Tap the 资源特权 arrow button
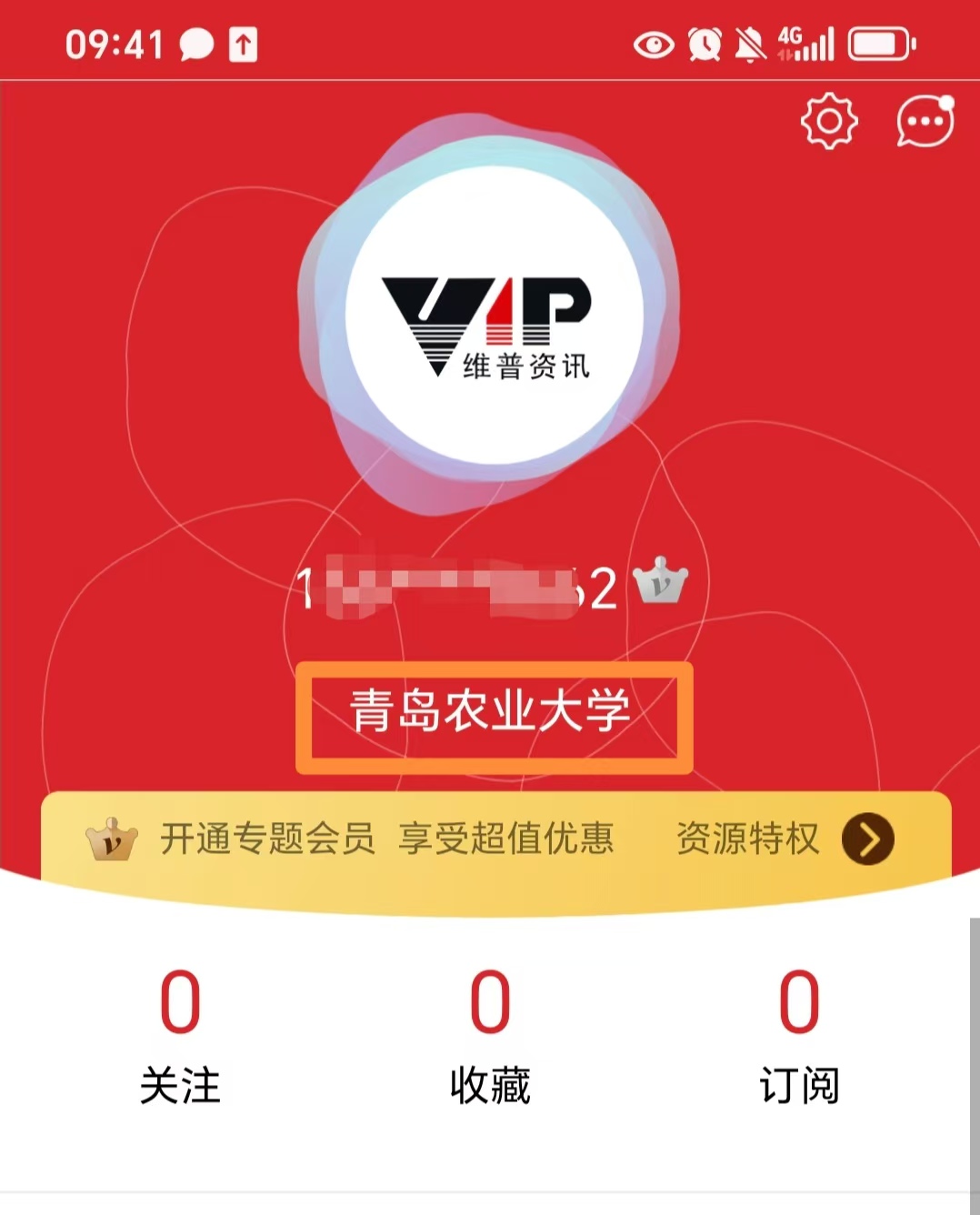Screen dimensions: 980x1215 867,838
